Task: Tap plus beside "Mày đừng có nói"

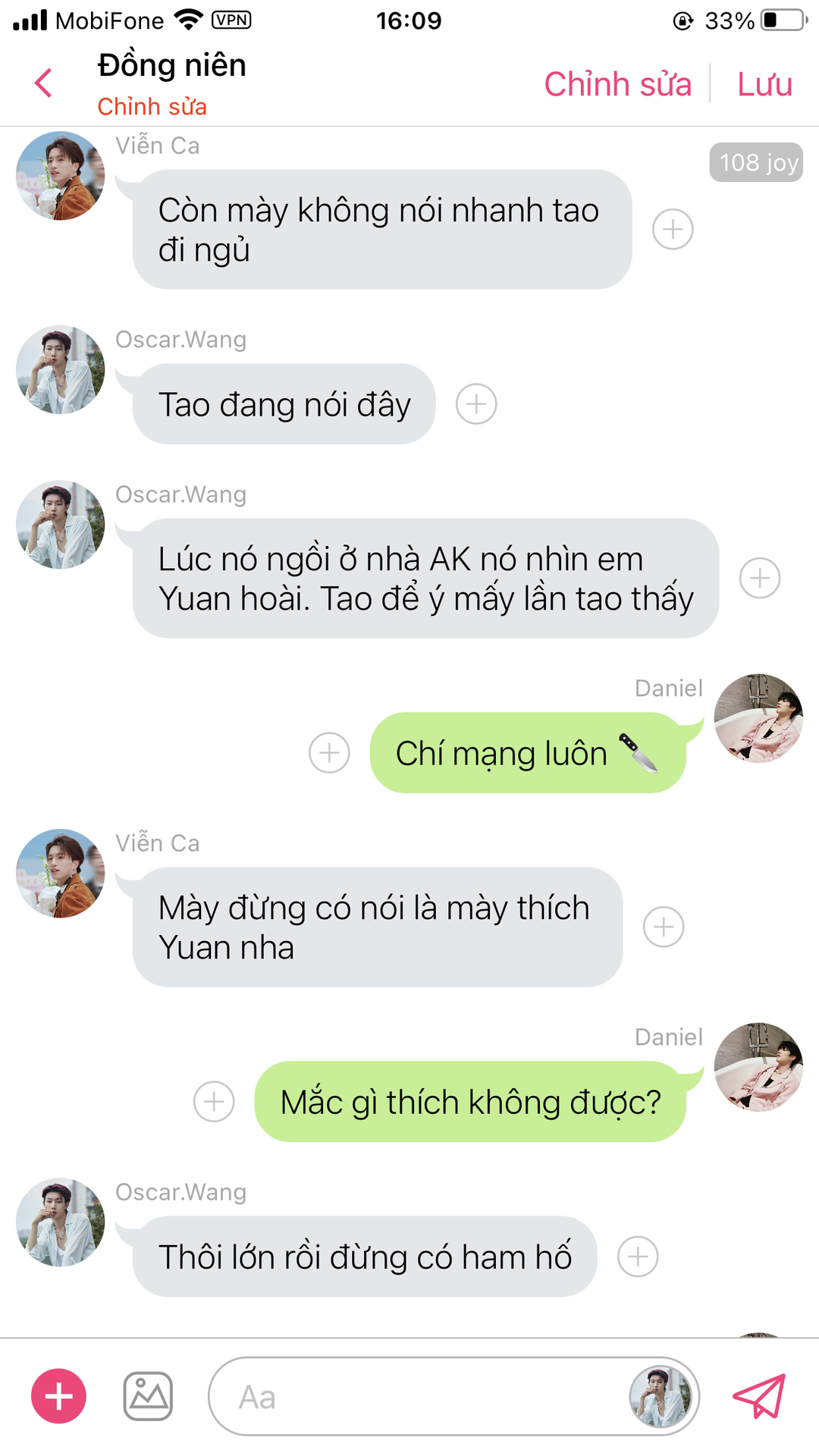Action: [664, 927]
